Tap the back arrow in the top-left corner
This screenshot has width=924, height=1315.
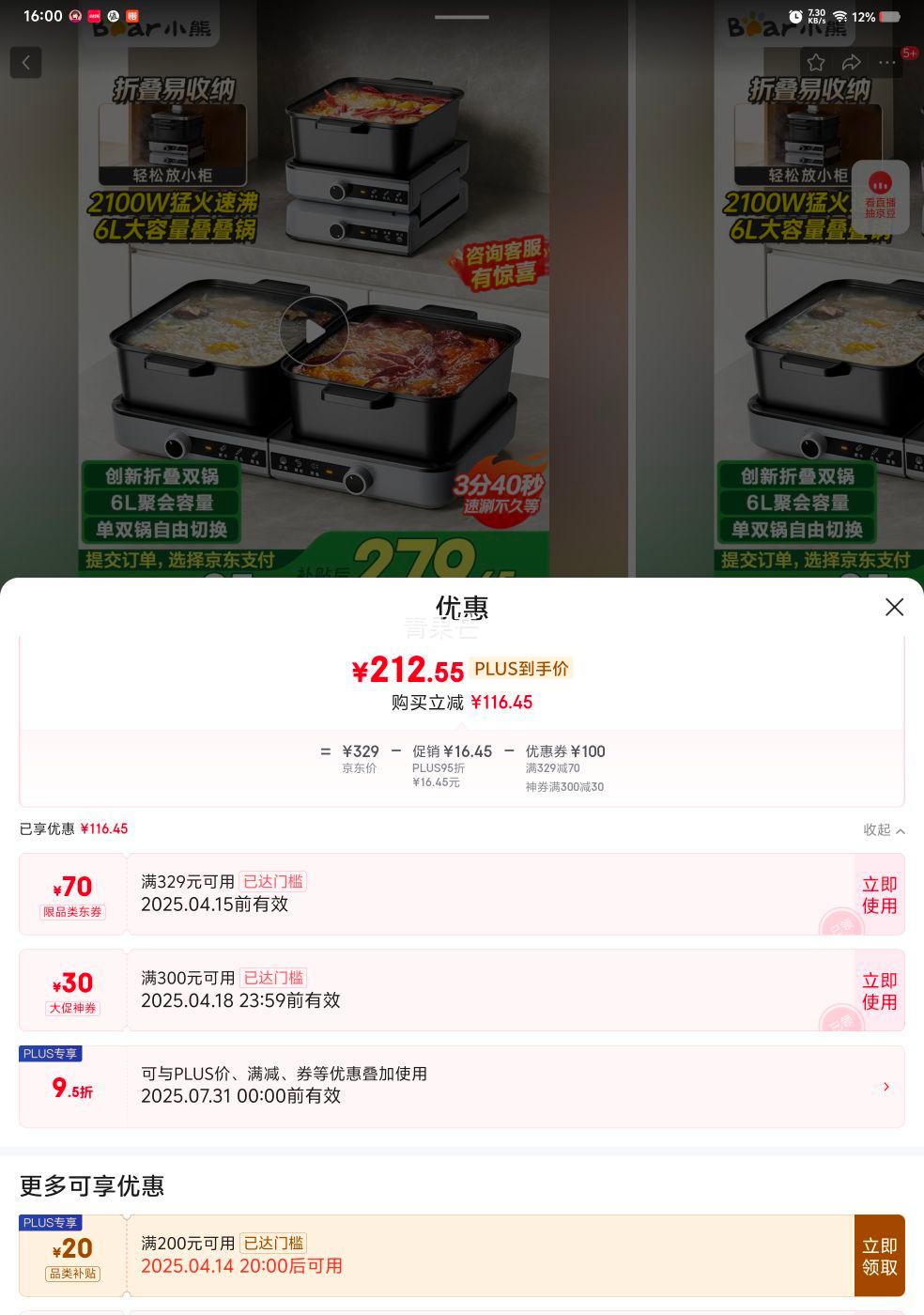[25, 62]
